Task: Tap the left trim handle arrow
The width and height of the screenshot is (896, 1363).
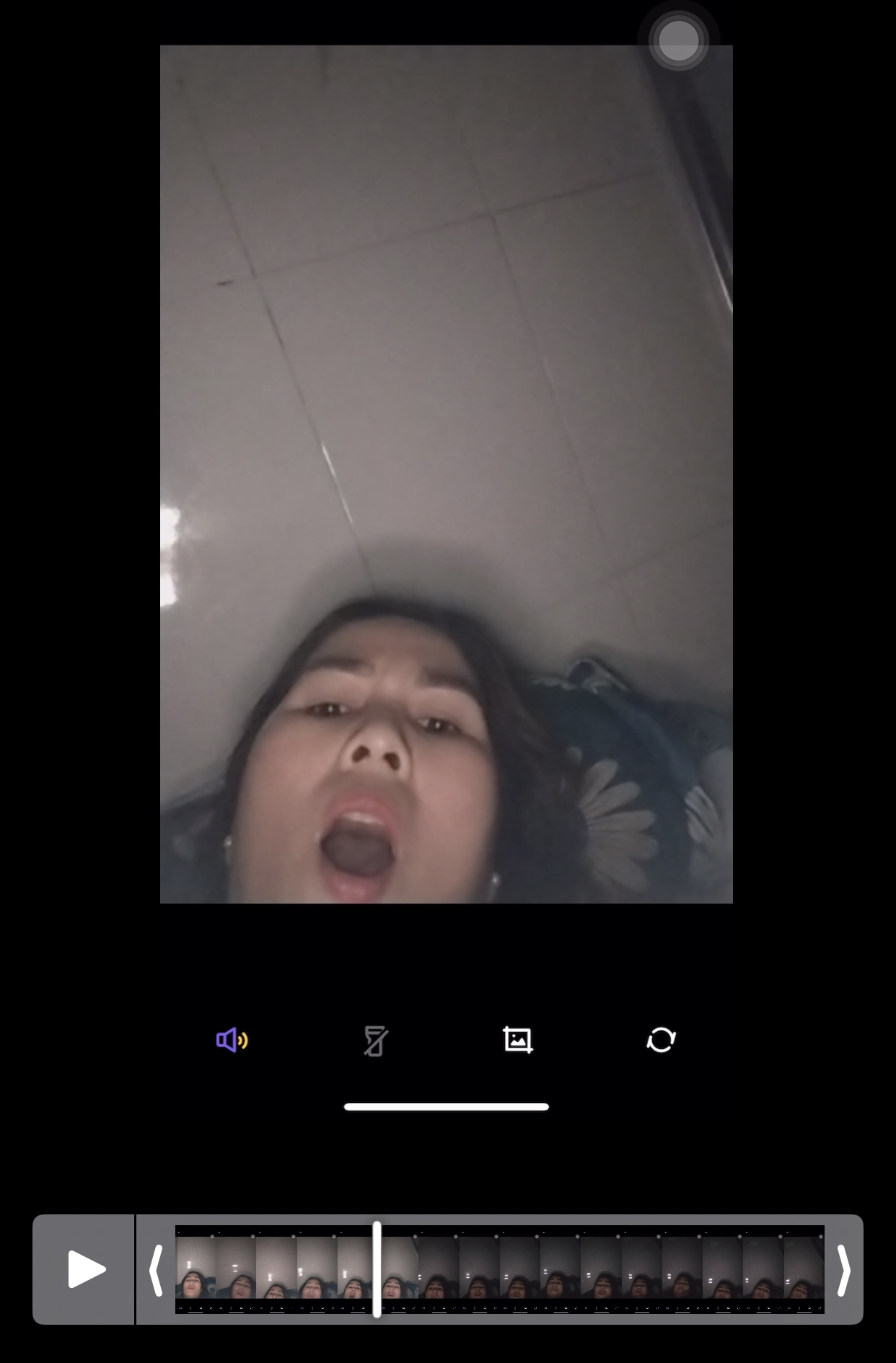Action: coord(155,1269)
